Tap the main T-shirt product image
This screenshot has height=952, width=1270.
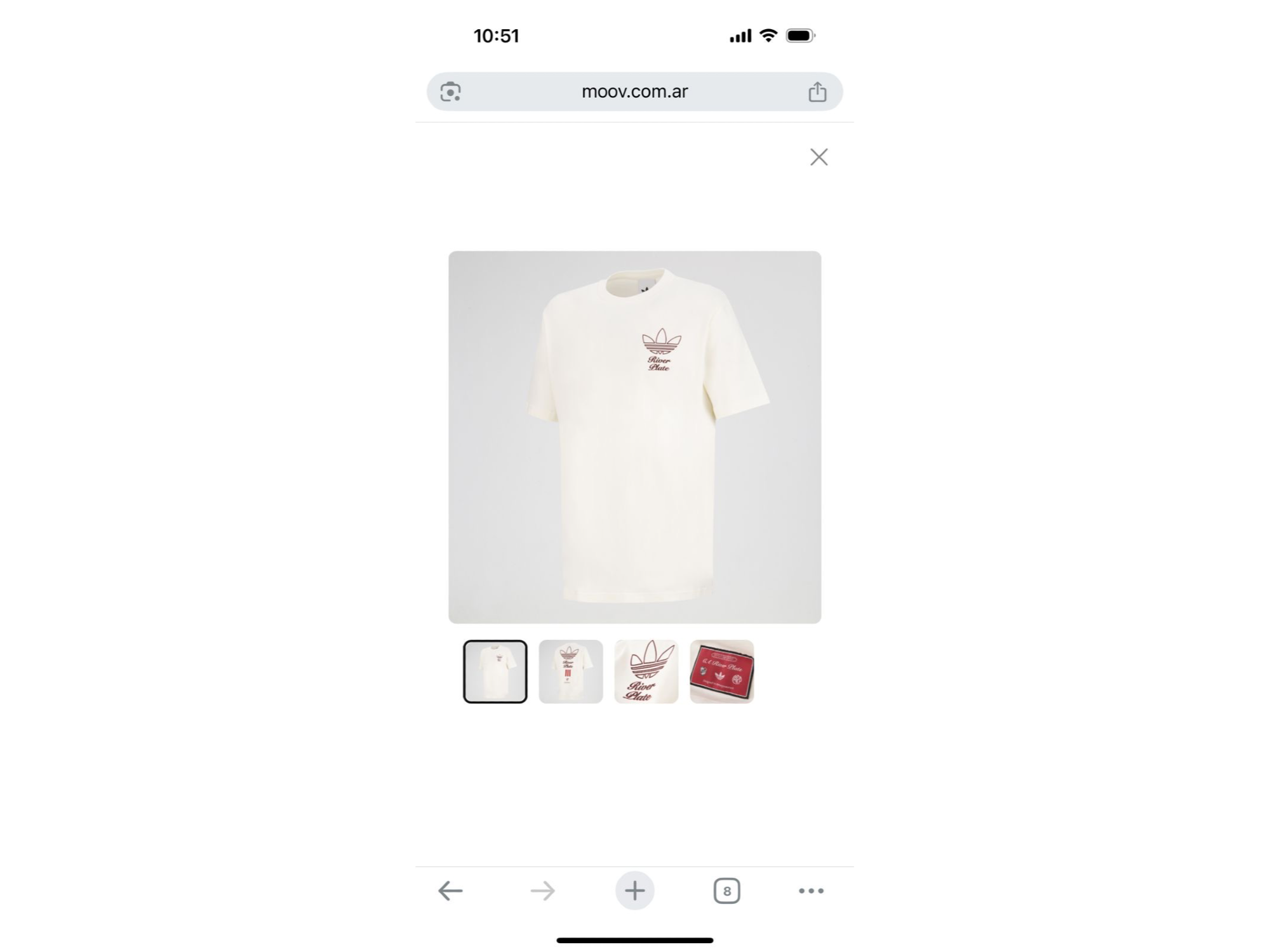click(x=634, y=437)
